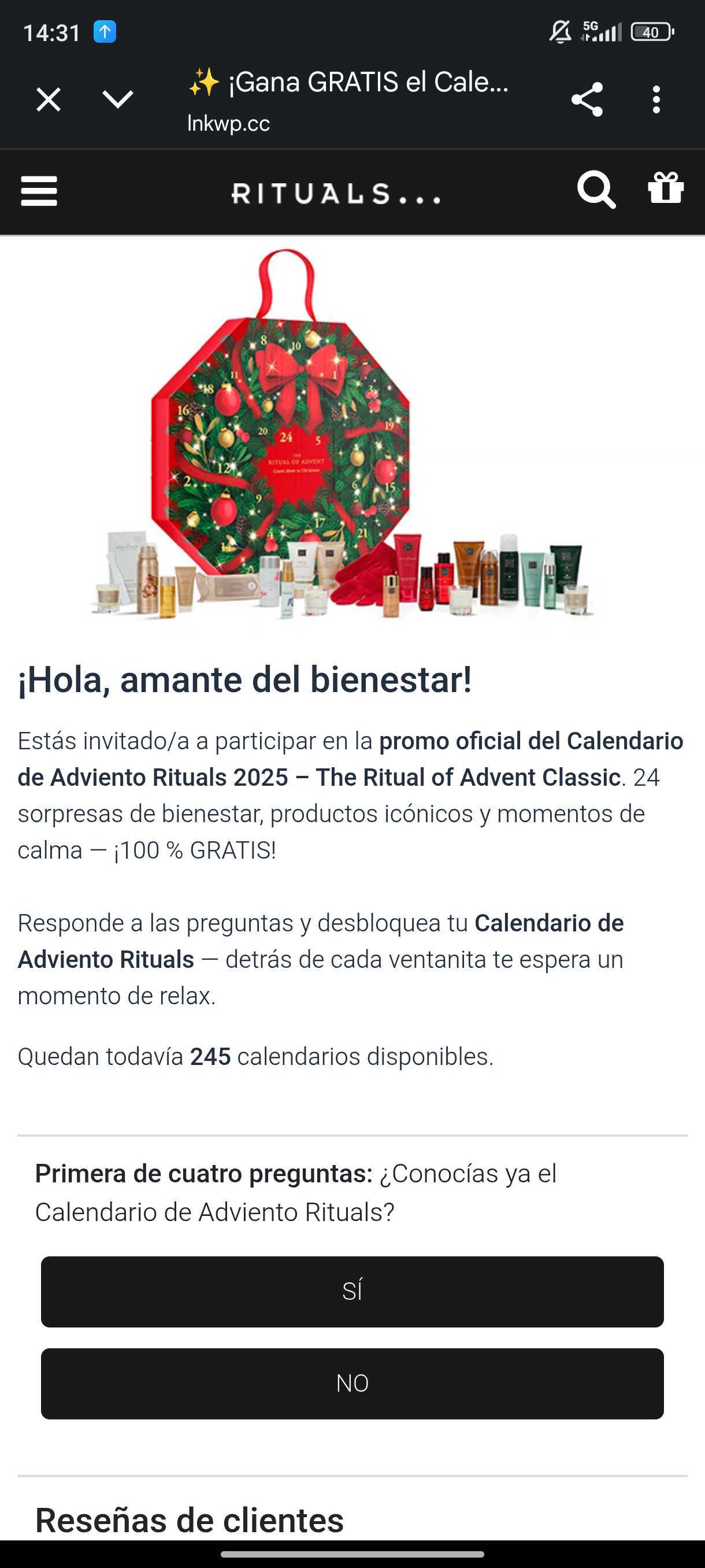The image size is (705, 1568).
Task: Tap the lnkwp.cc address link
Action: pos(228,124)
